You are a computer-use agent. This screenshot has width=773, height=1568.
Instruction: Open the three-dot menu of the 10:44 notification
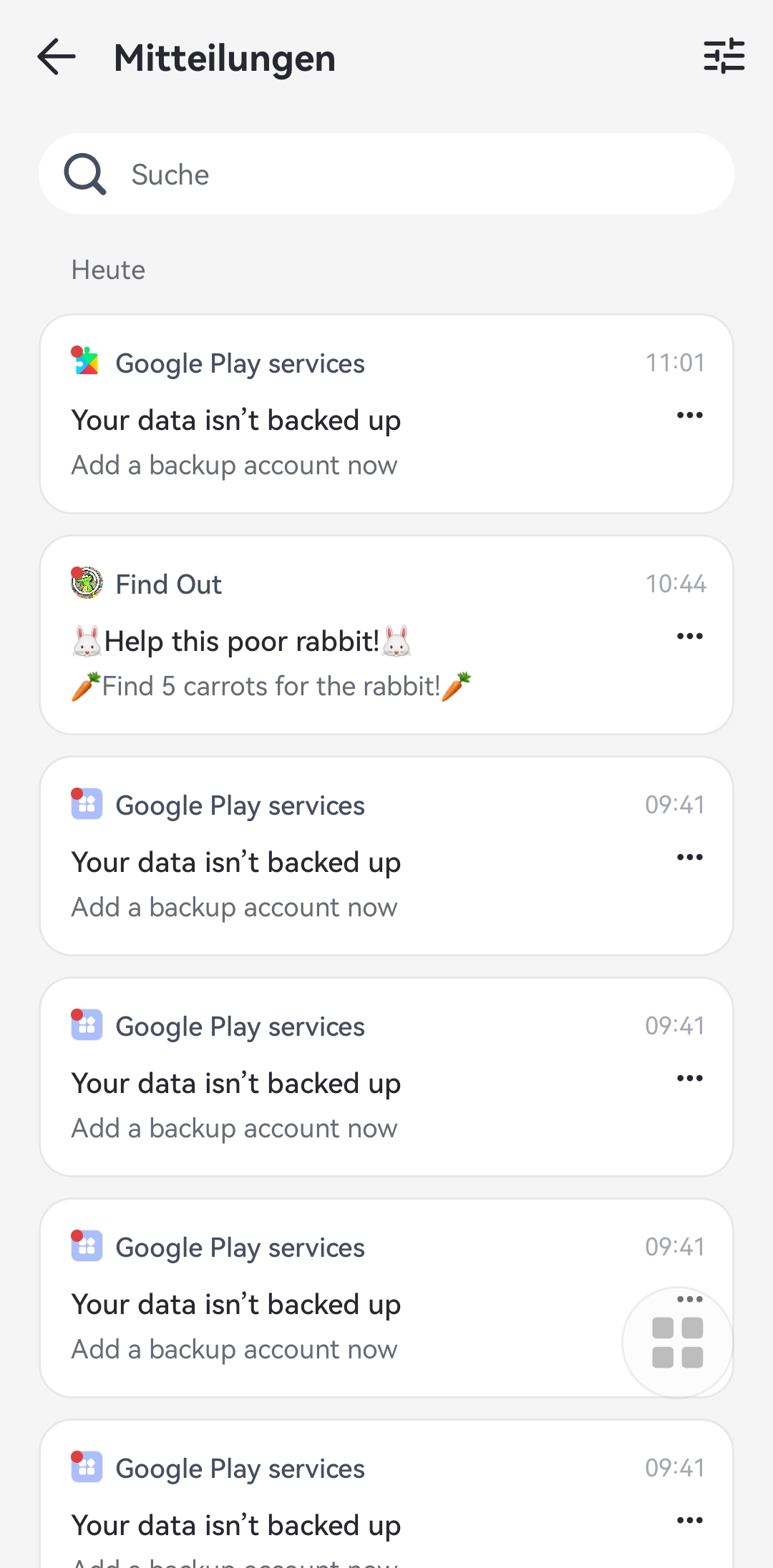pos(689,636)
